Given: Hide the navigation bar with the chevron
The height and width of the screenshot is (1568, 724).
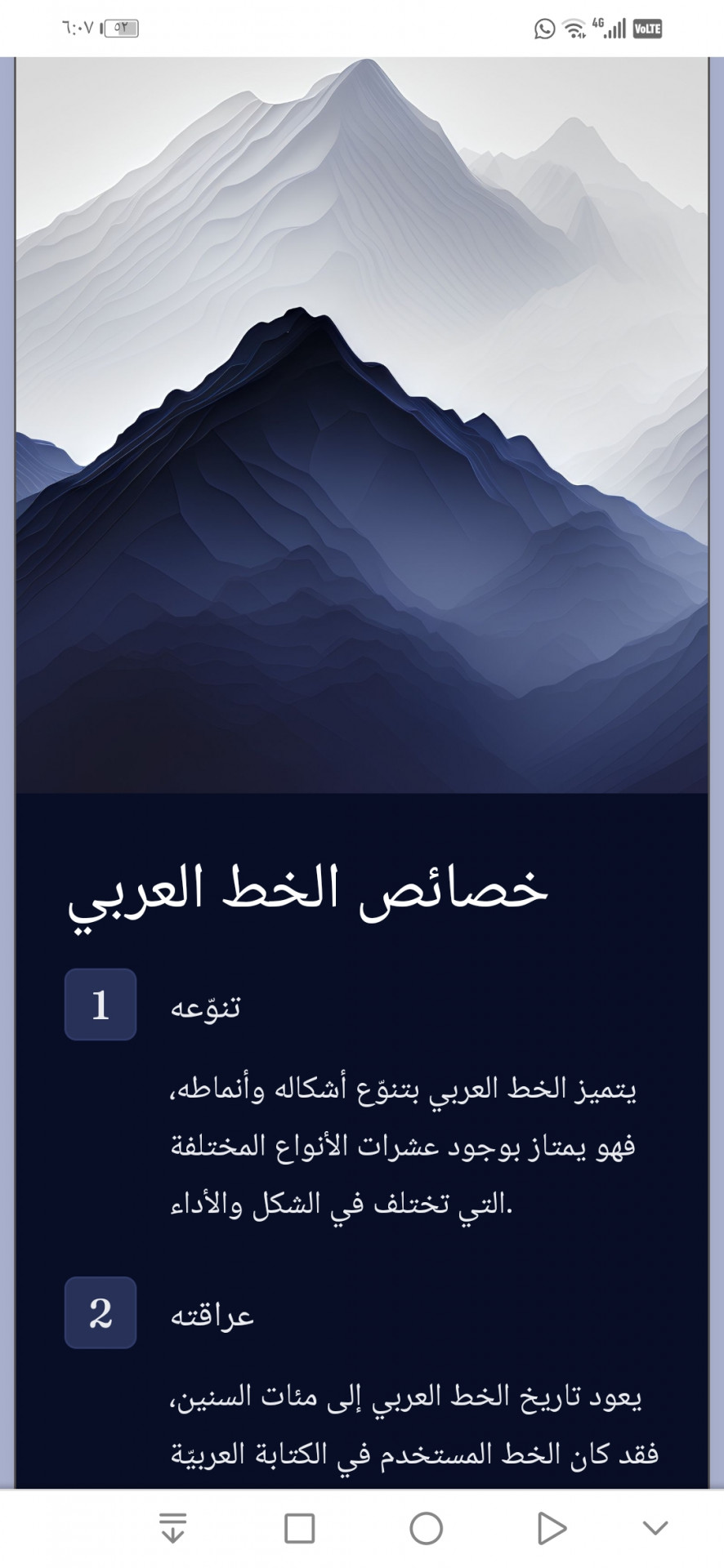Looking at the screenshot, I should tap(655, 1529).
